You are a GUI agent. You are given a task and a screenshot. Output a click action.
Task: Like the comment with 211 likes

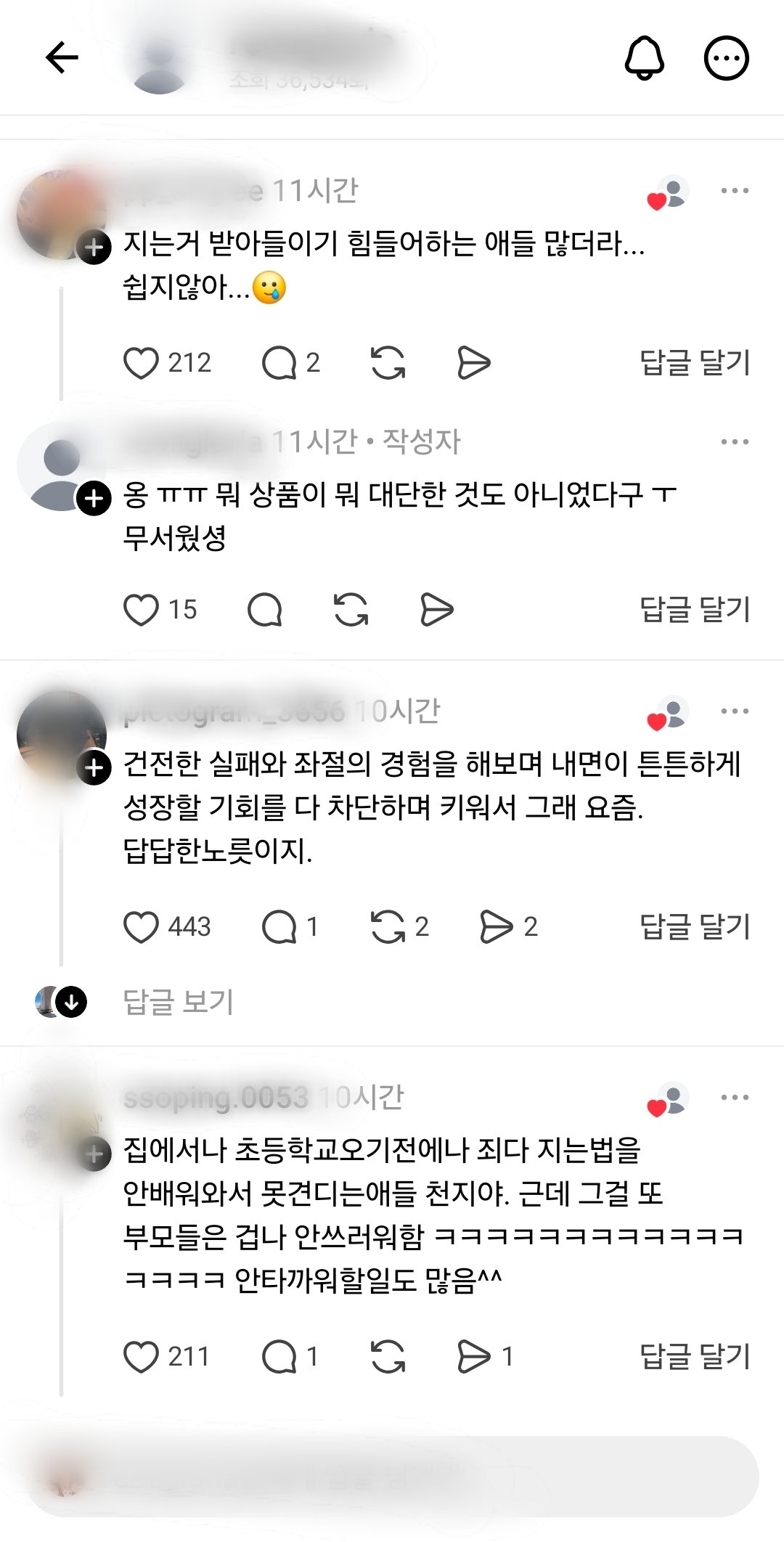pos(141,1357)
